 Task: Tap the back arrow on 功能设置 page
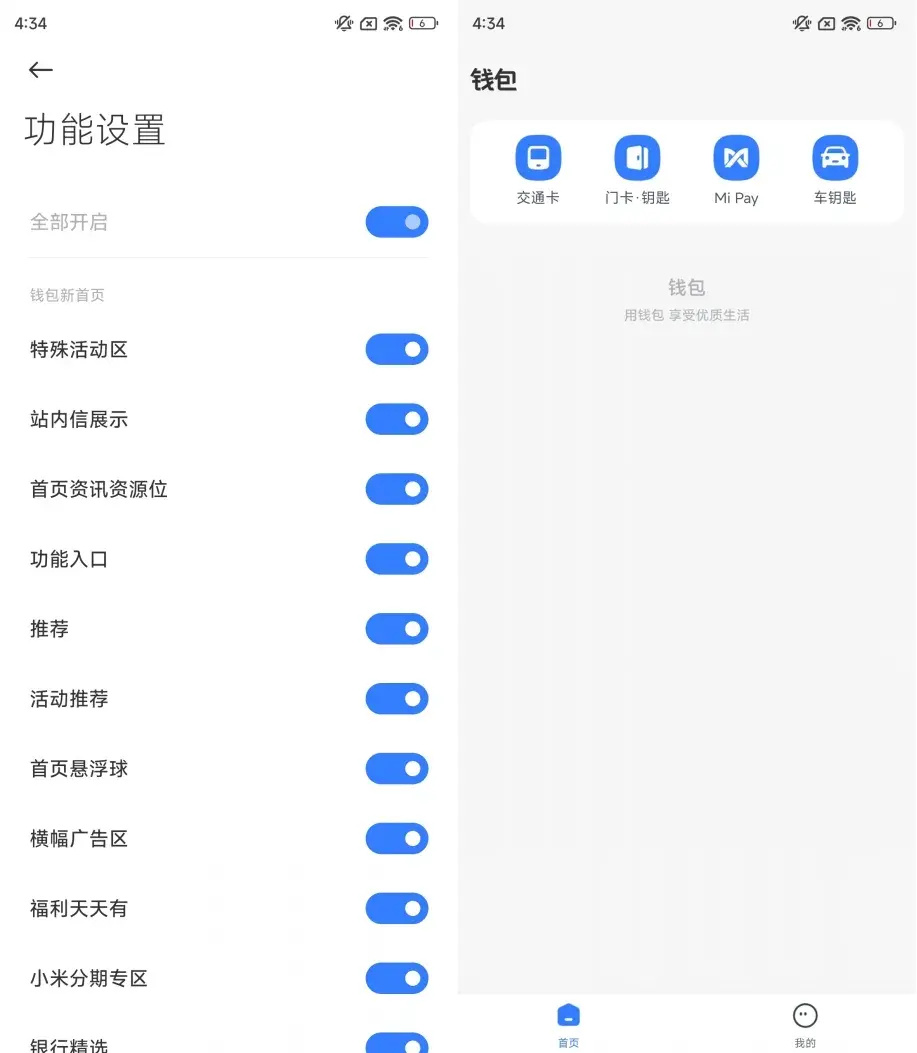coord(40,70)
